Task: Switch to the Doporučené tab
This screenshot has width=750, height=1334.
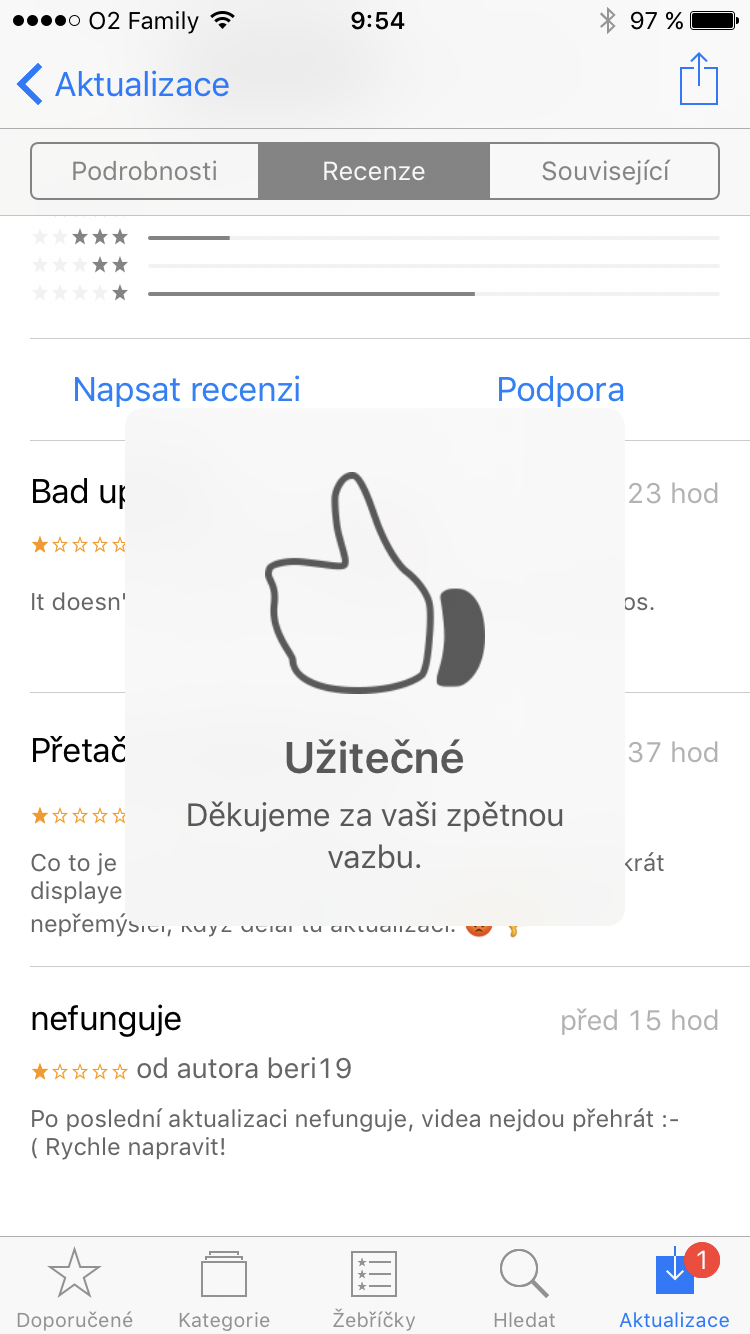Action: [x=75, y=1287]
